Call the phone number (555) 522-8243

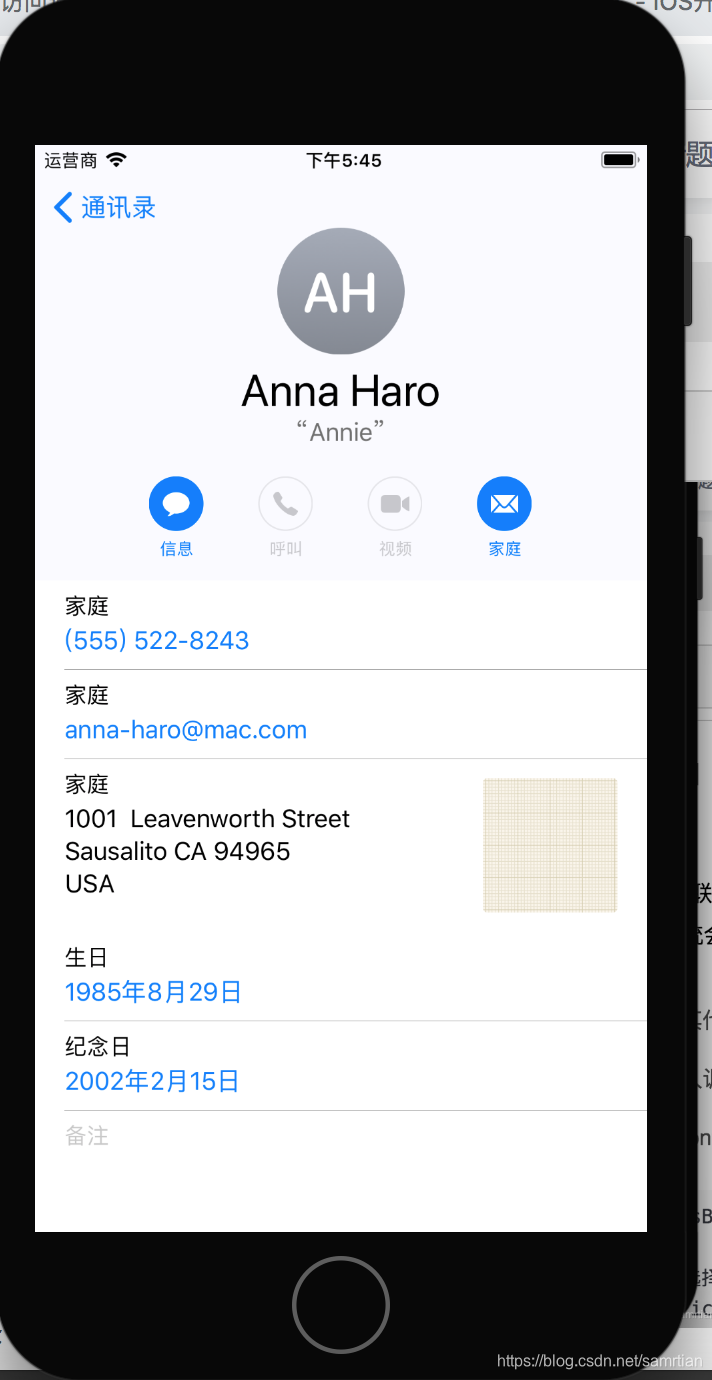tap(157, 641)
